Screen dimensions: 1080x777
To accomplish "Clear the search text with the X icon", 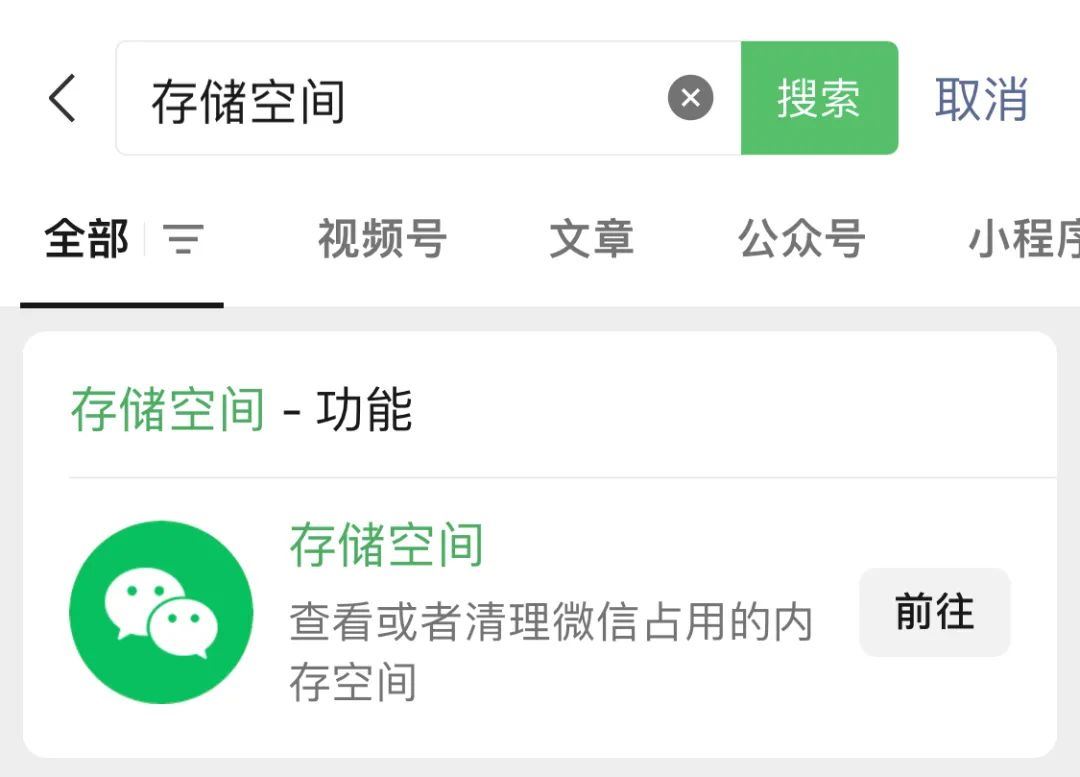I will tap(690, 98).
